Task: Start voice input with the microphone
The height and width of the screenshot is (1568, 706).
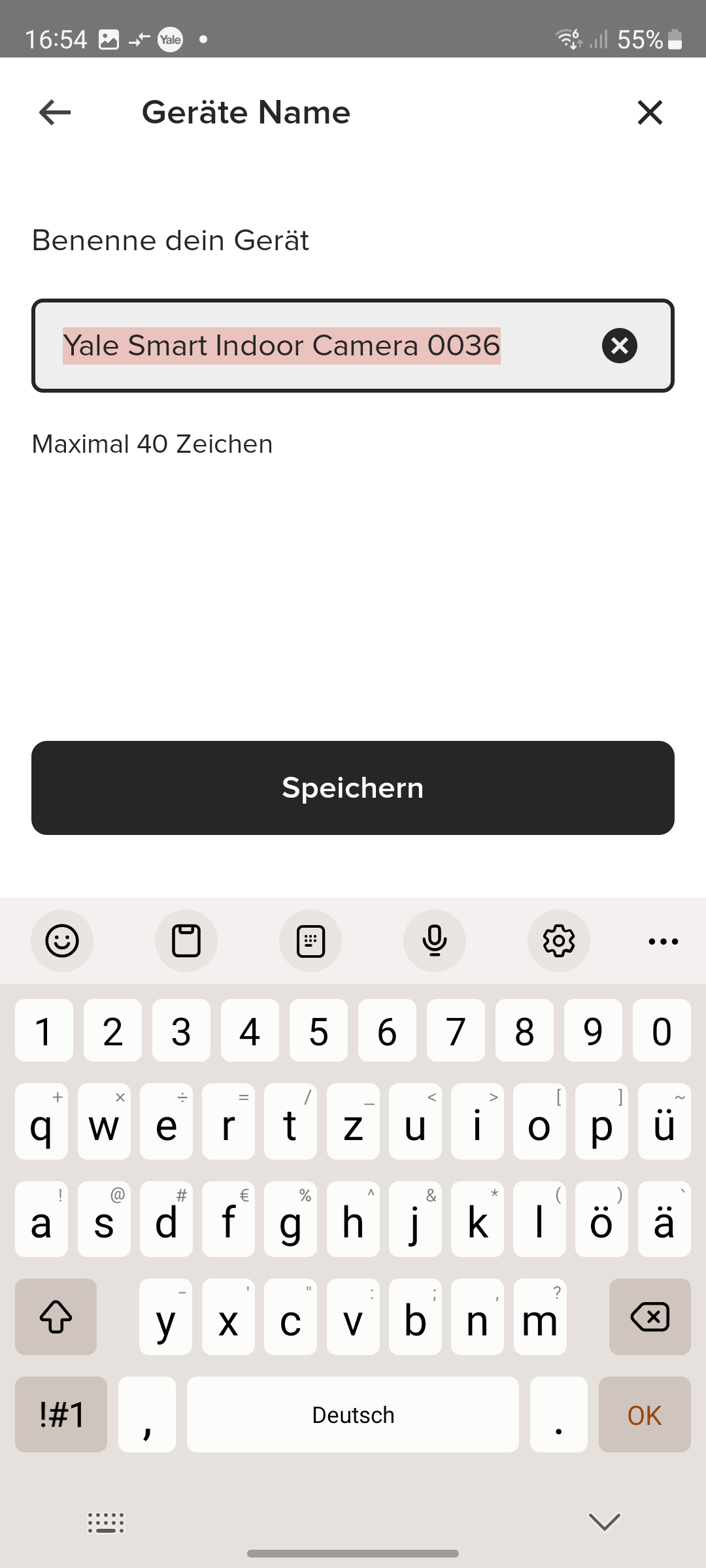Action: point(435,941)
